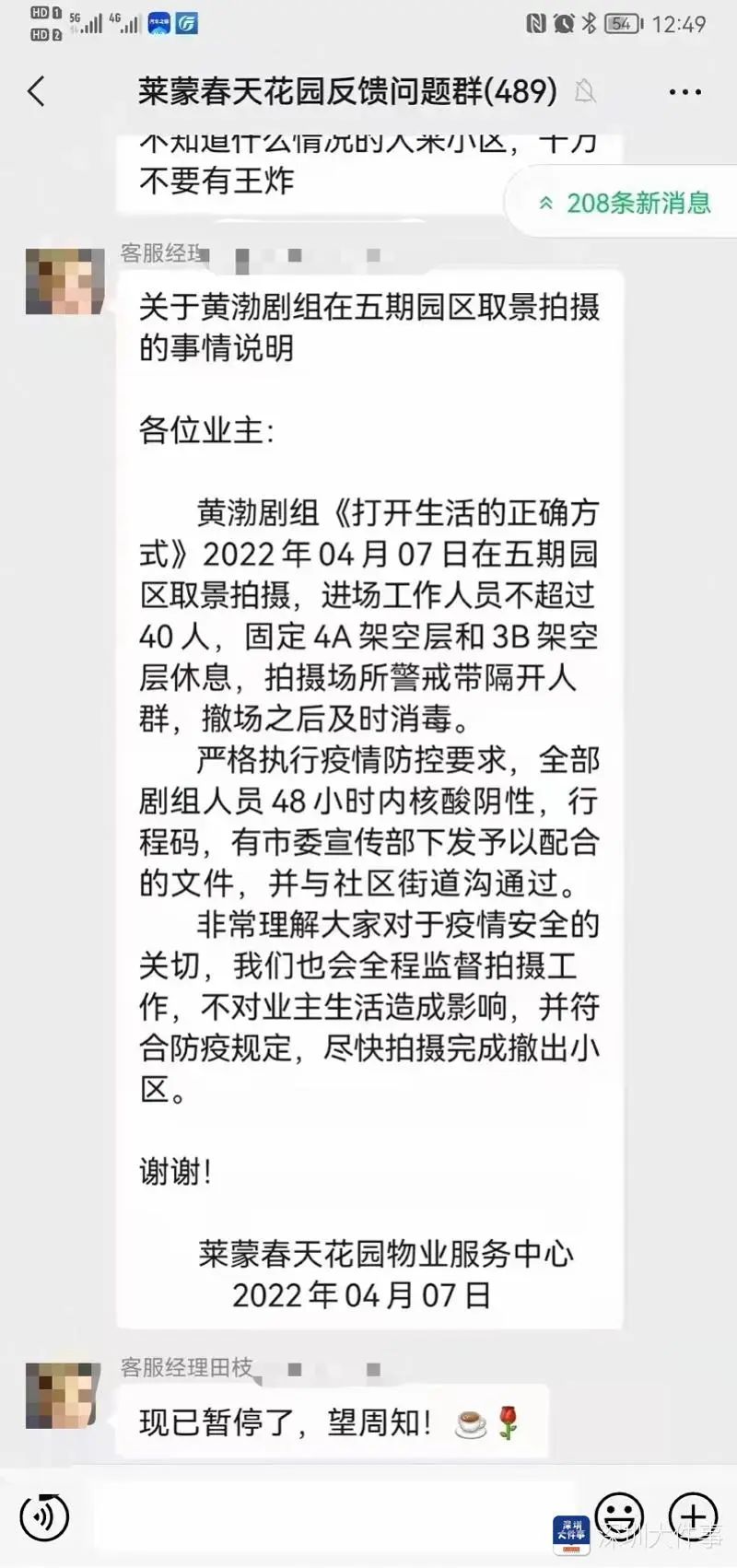Switch to voice message input
Screen dimensions: 737x1568
coord(44,1515)
